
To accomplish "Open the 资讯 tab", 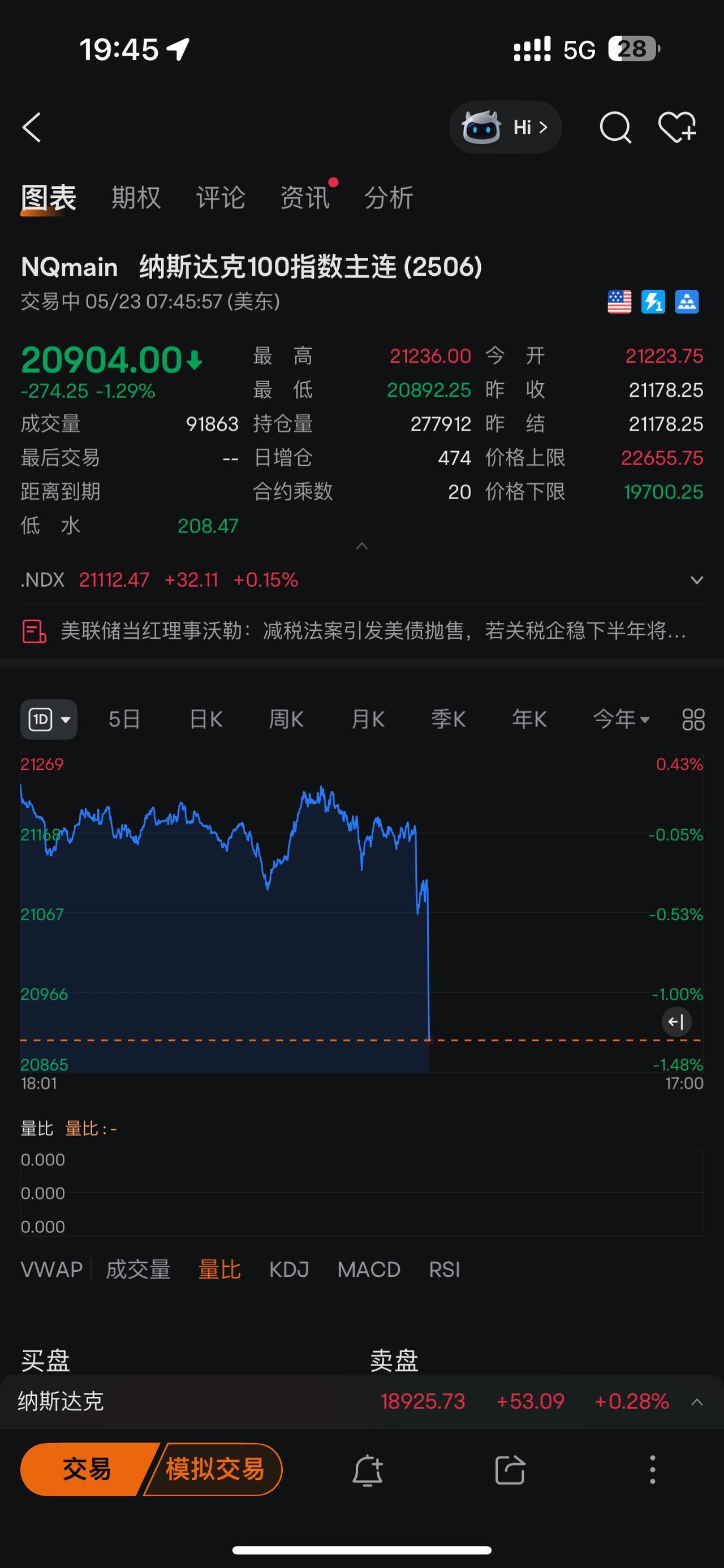I will tap(304, 198).
